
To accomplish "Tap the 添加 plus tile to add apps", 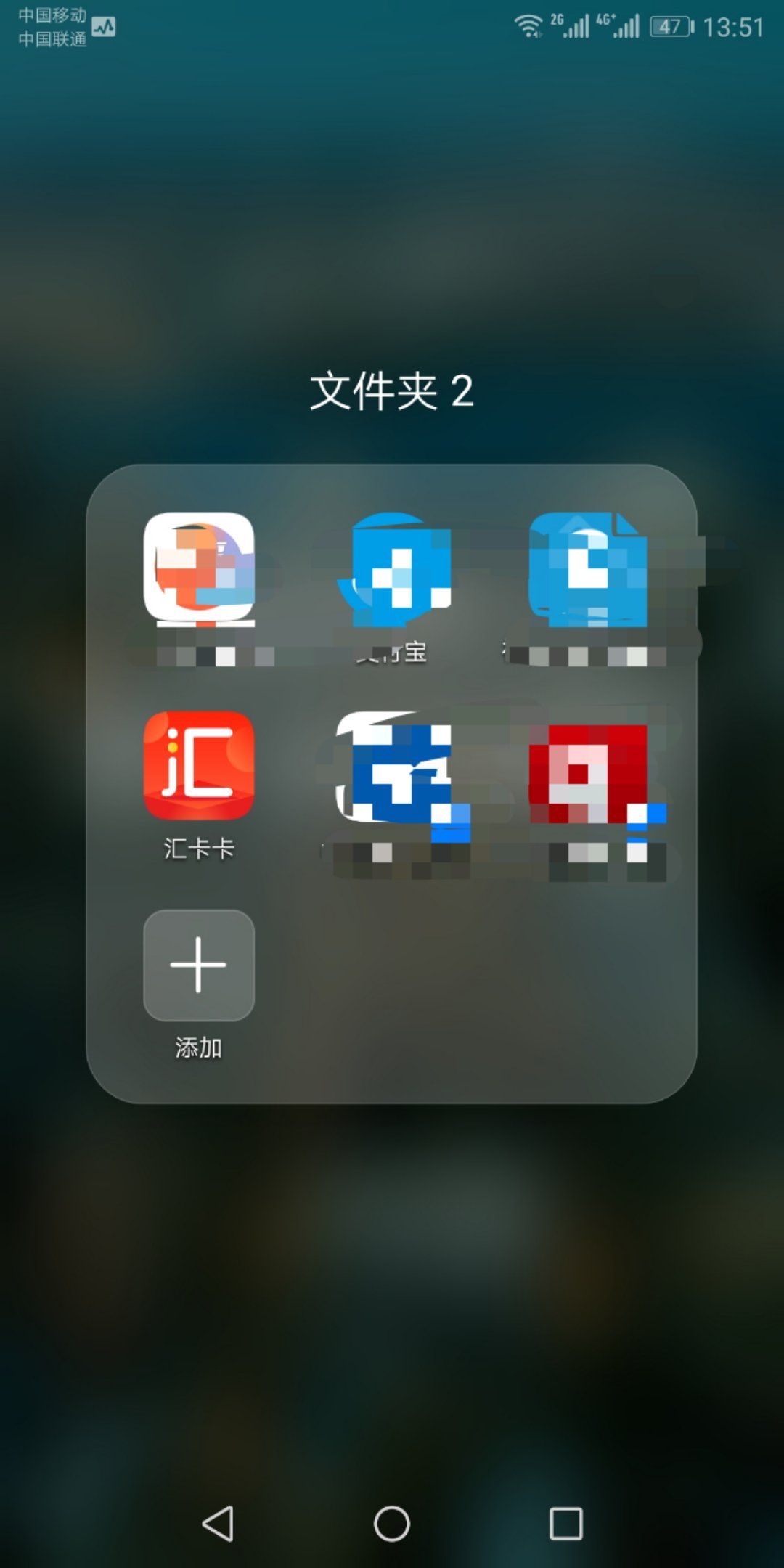I will click(x=199, y=965).
